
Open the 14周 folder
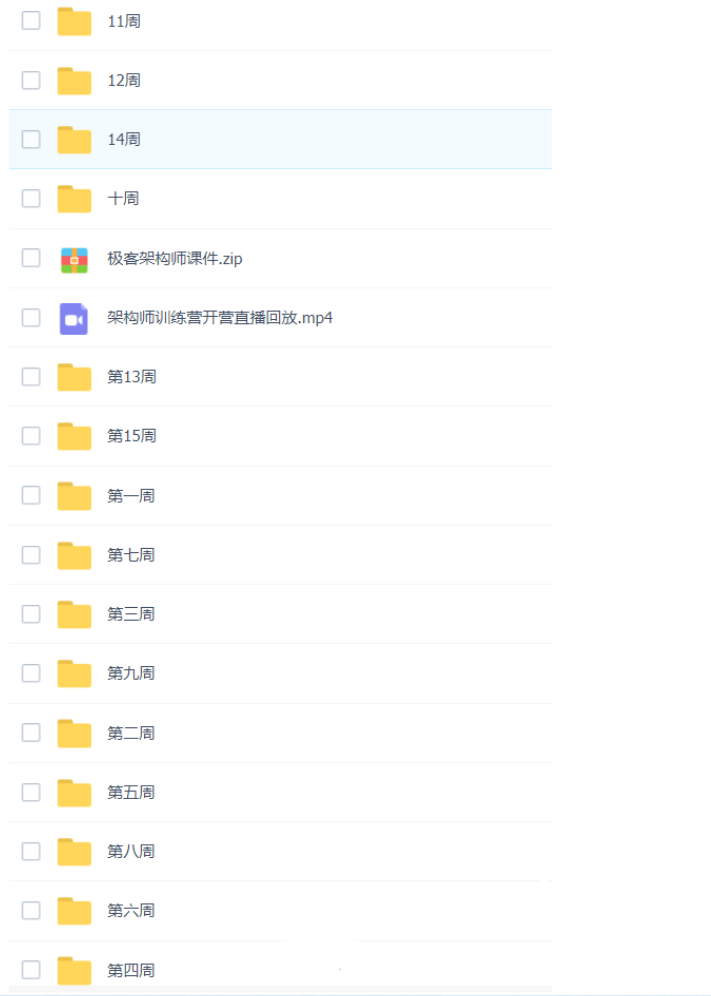[x=123, y=139]
